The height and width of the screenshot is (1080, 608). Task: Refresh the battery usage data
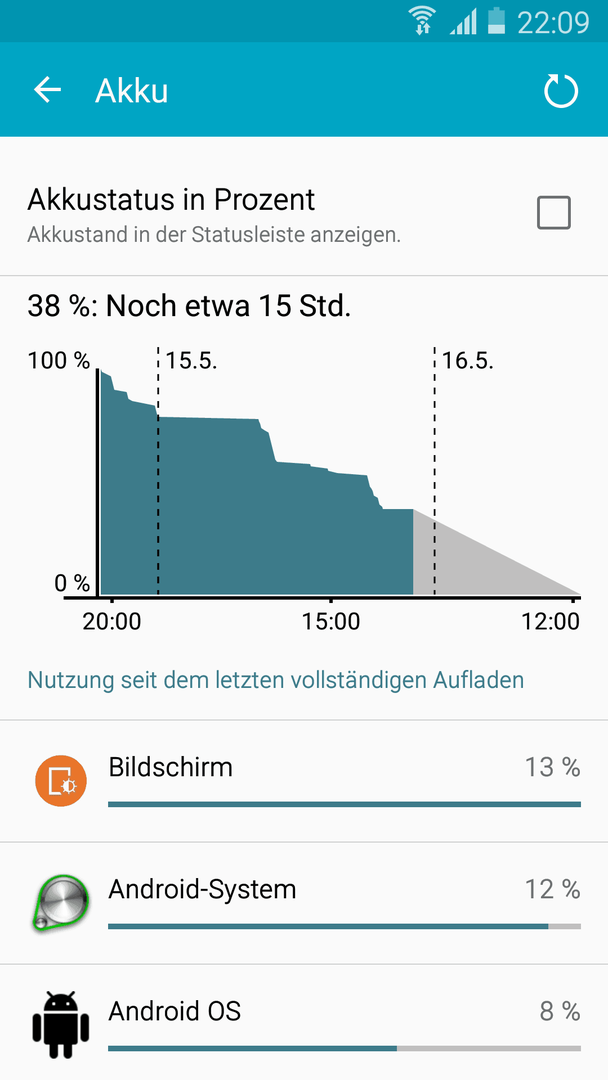[560, 91]
